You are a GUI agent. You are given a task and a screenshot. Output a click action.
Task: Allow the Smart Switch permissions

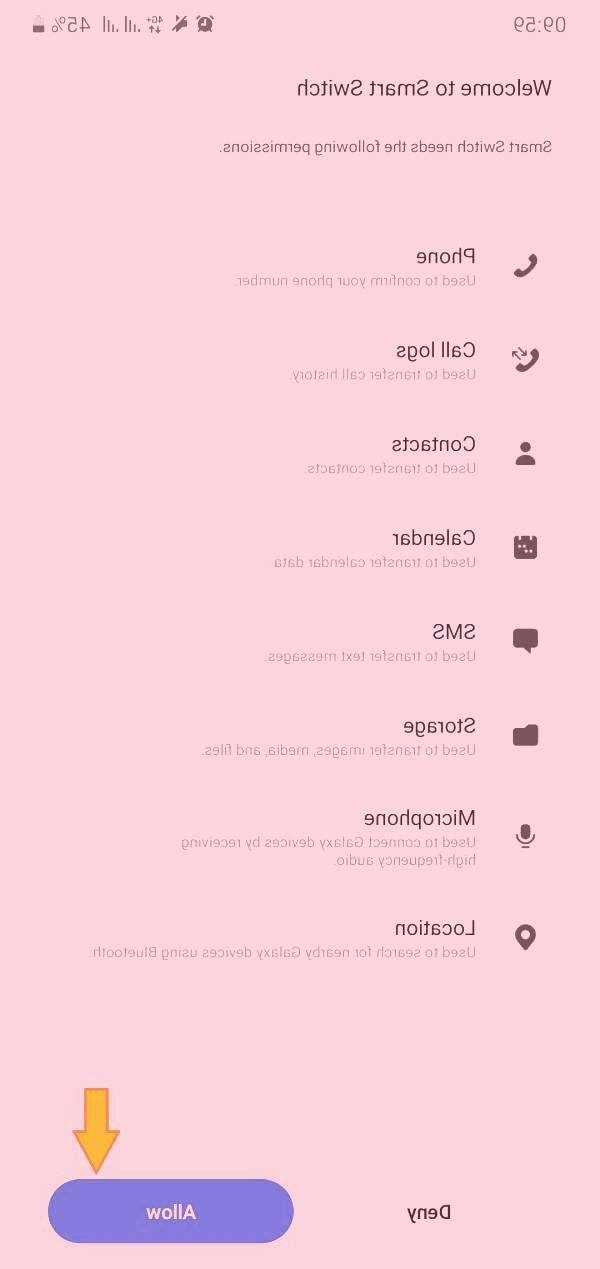(x=171, y=1211)
